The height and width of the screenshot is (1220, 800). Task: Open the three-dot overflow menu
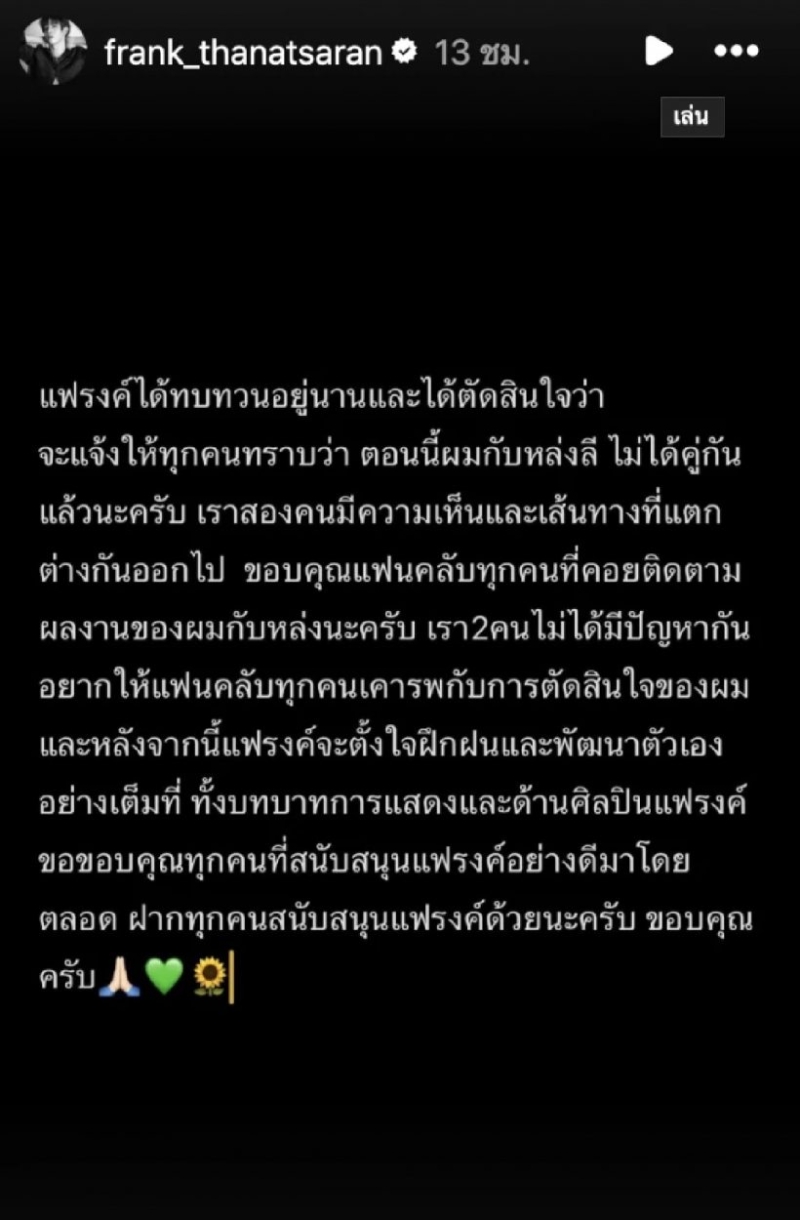click(x=736, y=51)
